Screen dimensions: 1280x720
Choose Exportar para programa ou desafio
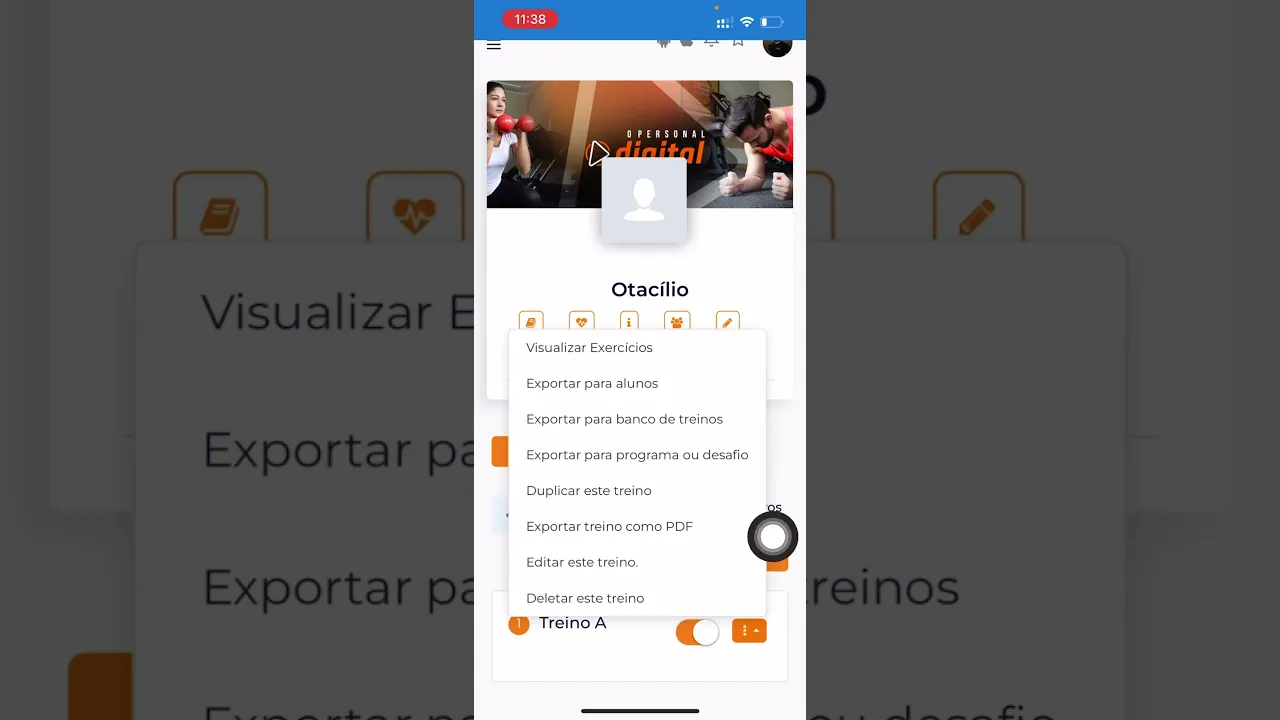pyautogui.click(x=637, y=455)
